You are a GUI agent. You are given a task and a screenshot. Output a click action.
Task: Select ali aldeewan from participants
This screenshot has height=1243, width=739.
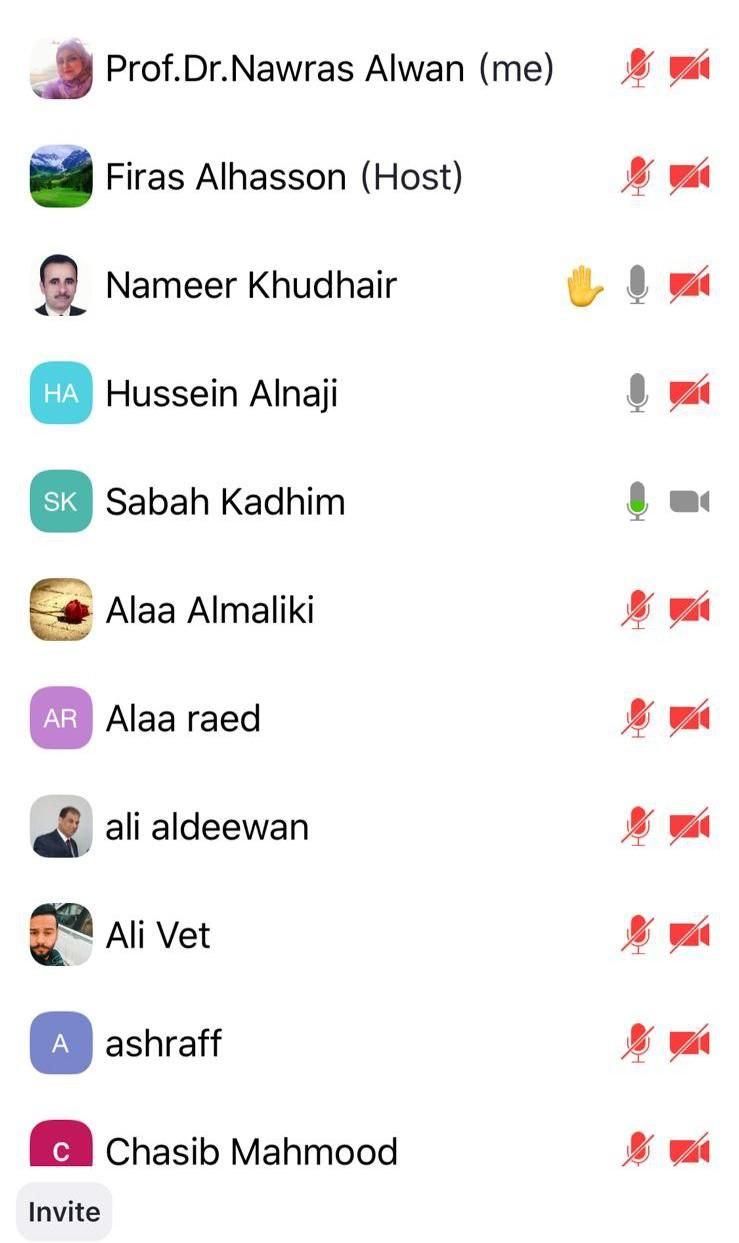(207, 827)
